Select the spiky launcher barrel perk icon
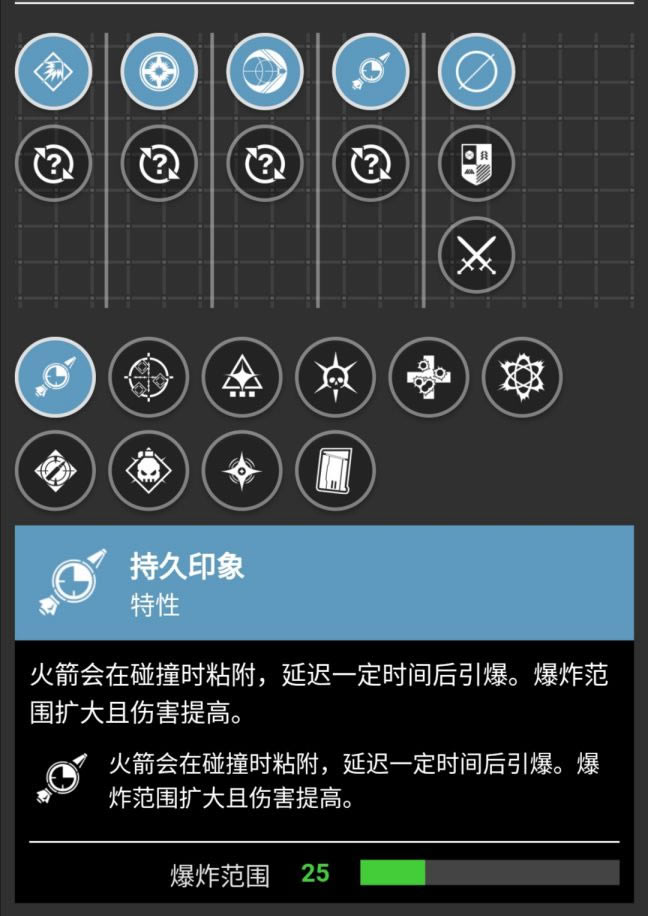Image resolution: width=648 pixels, height=916 pixels. point(54,72)
